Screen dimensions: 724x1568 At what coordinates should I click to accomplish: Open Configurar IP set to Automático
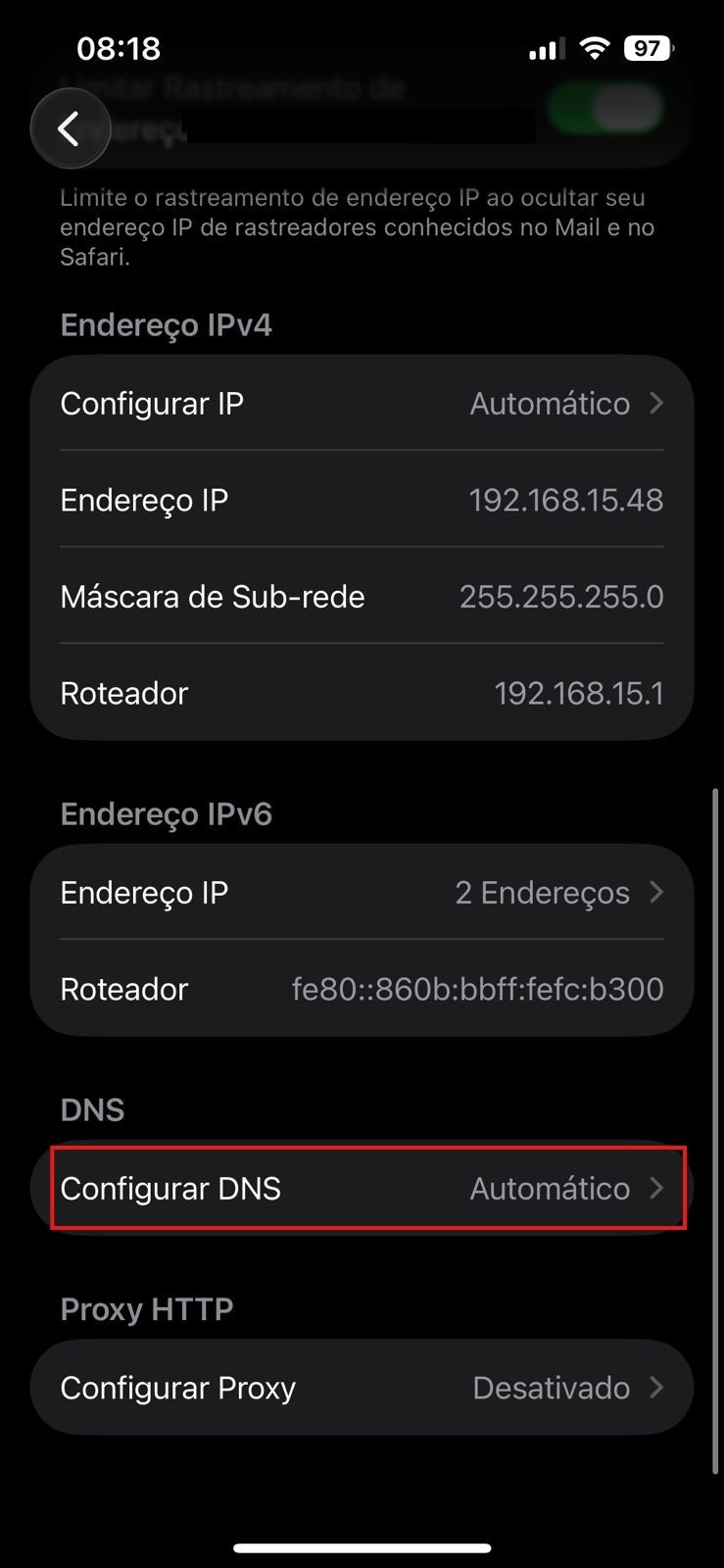[x=362, y=403]
